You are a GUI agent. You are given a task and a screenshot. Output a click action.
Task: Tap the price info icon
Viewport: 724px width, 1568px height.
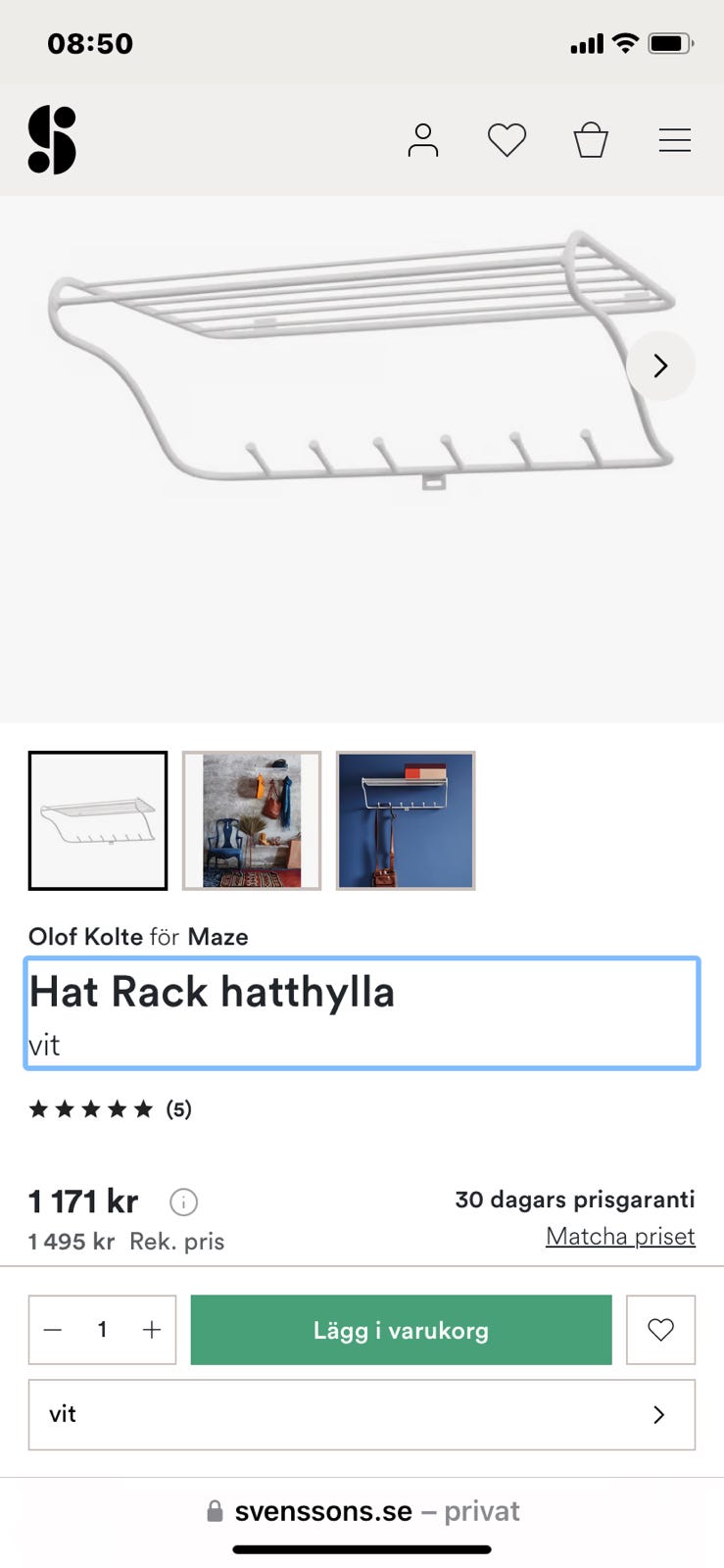(183, 1201)
